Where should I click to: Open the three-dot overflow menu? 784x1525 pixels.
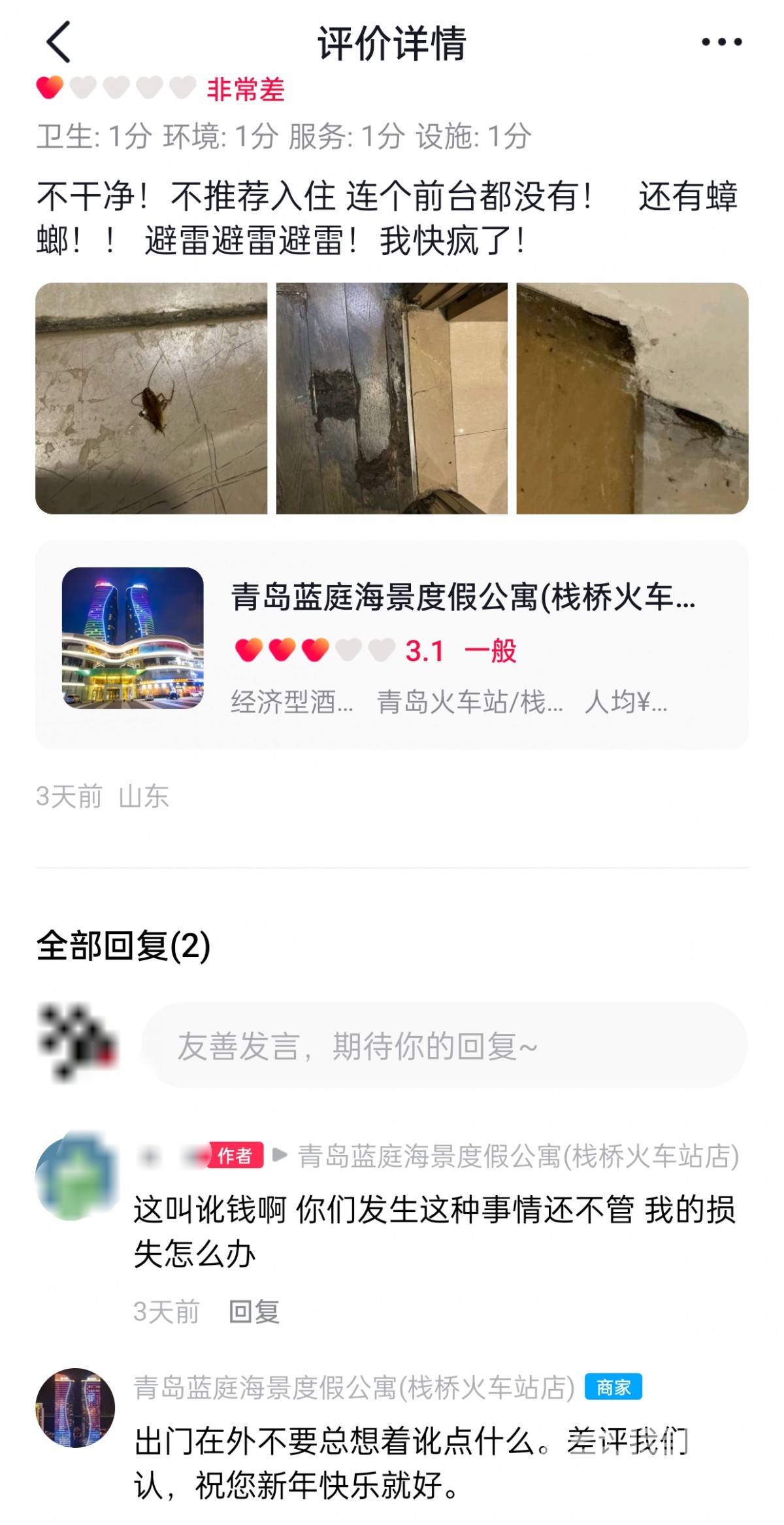(x=721, y=42)
